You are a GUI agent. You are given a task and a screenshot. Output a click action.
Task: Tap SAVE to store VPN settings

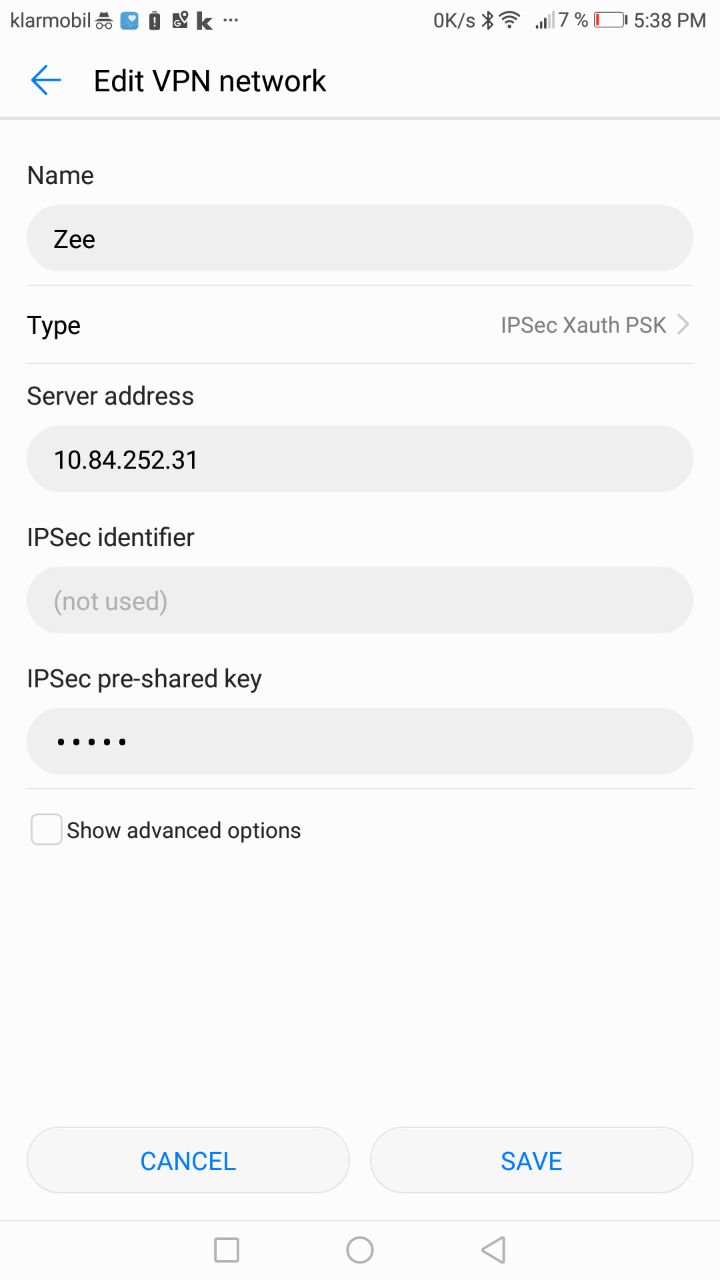tap(531, 1160)
